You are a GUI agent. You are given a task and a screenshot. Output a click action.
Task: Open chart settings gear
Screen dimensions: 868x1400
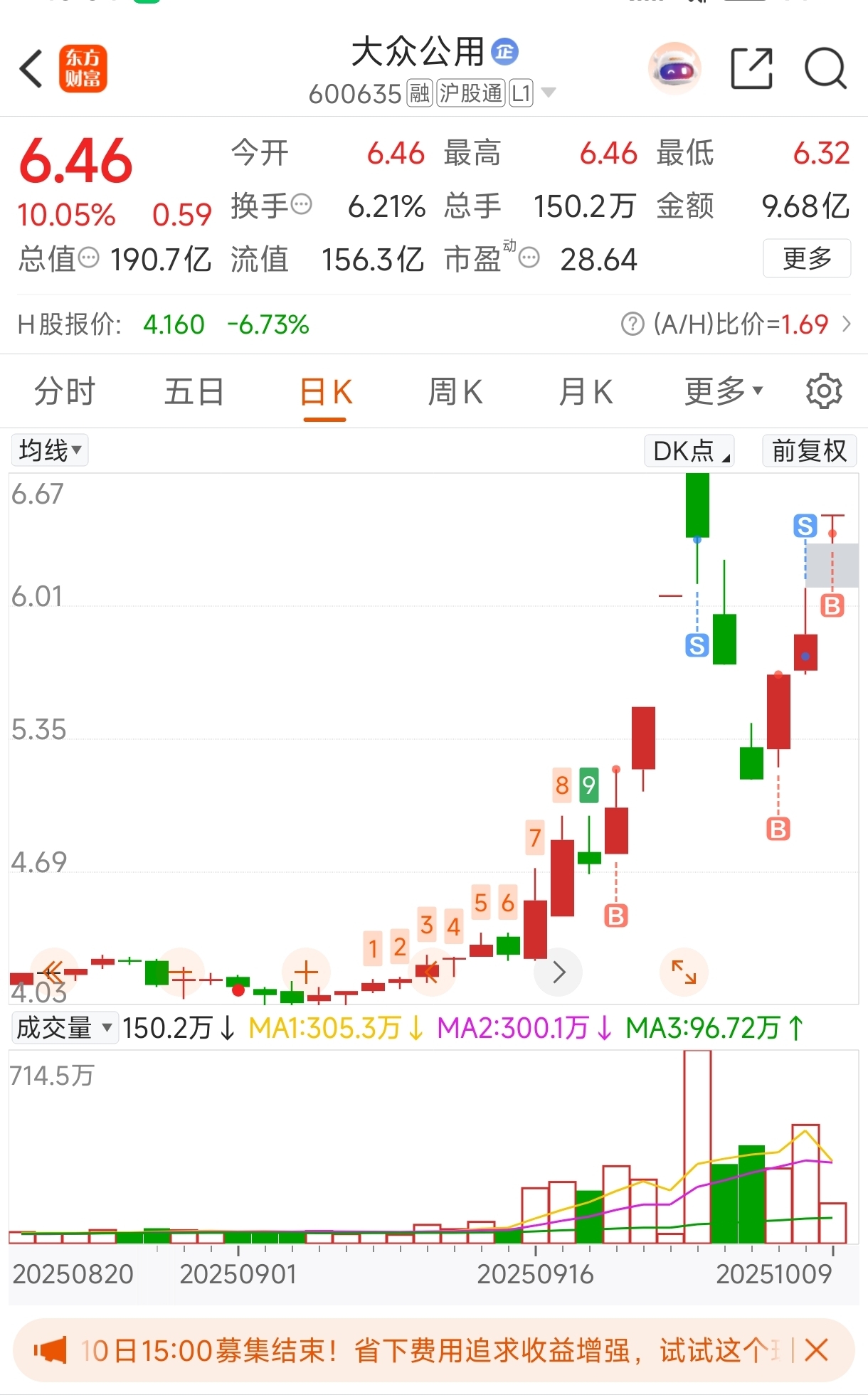click(x=824, y=391)
